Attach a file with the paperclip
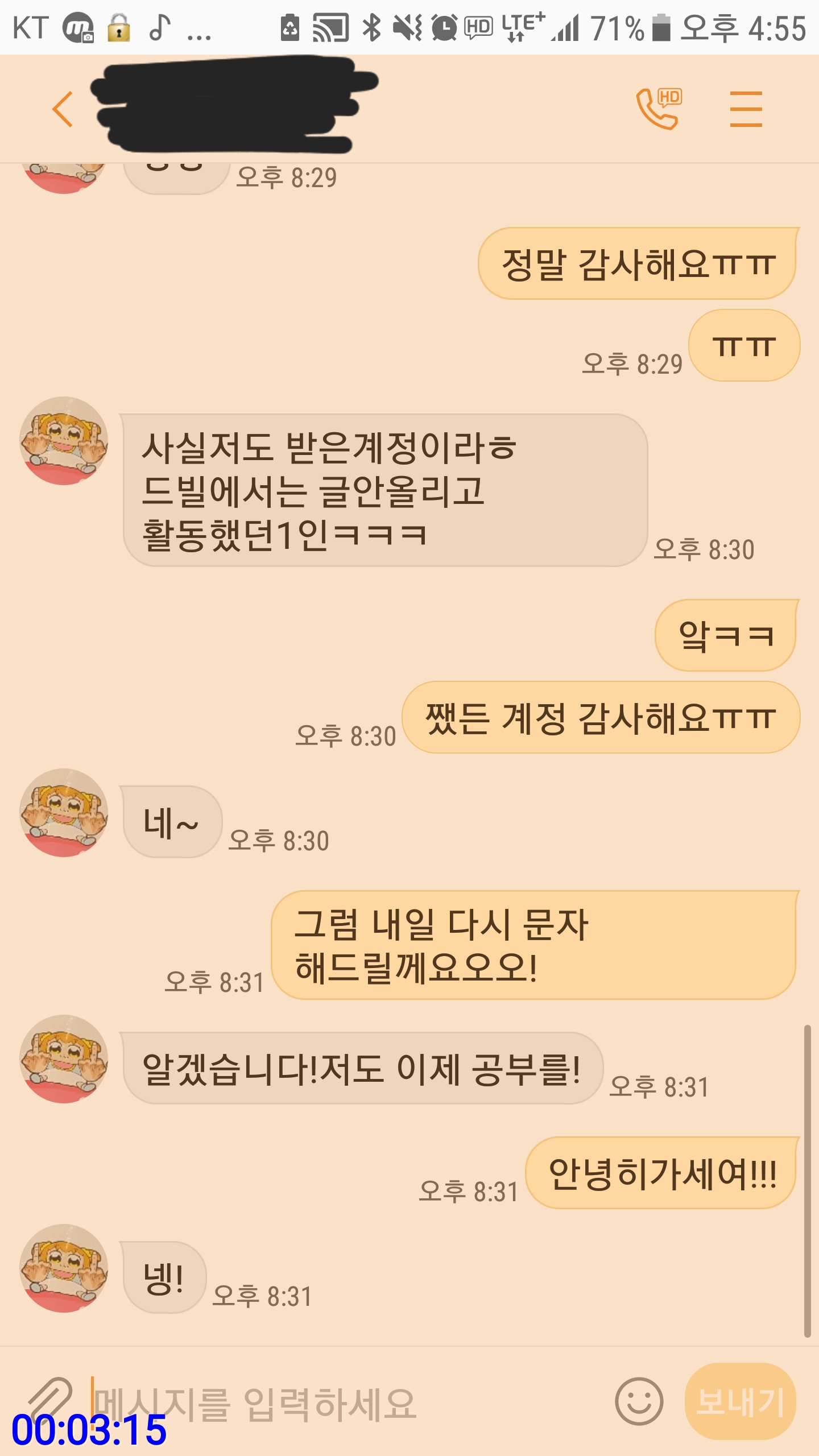This screenshot has width=819, height=1456. coord(50,1400)
